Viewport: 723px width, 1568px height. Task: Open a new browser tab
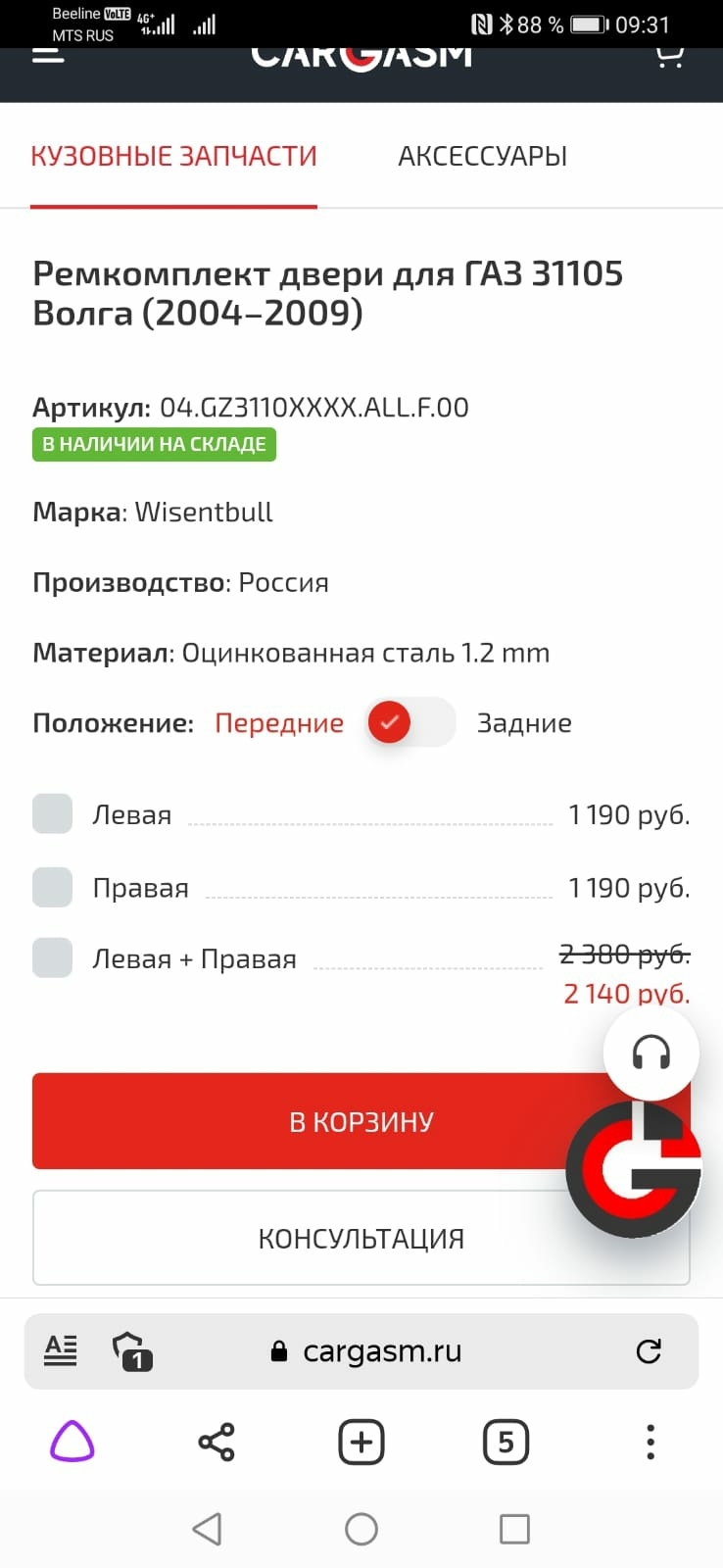(361, 1441)
